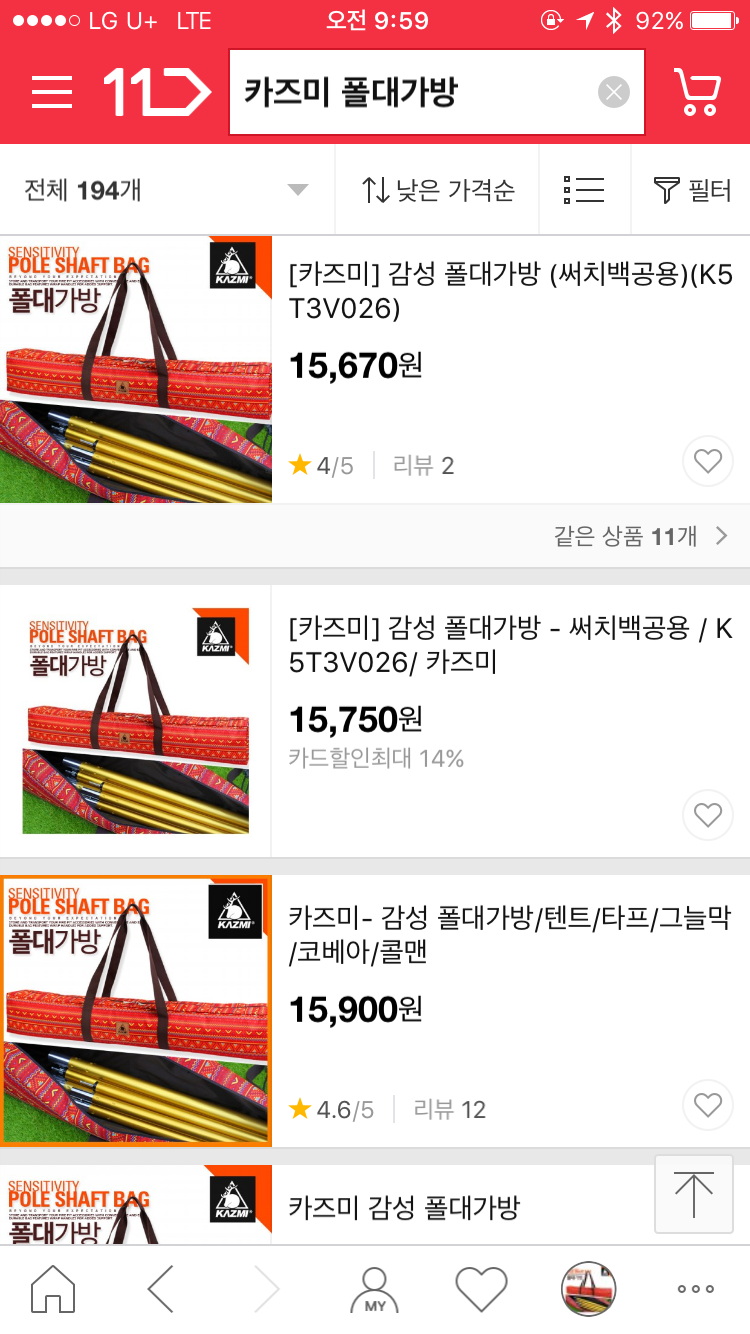Screen dimensions: 750x1334
Task: Change the 낮은 가격순 sort order
Action: (438, 190)
